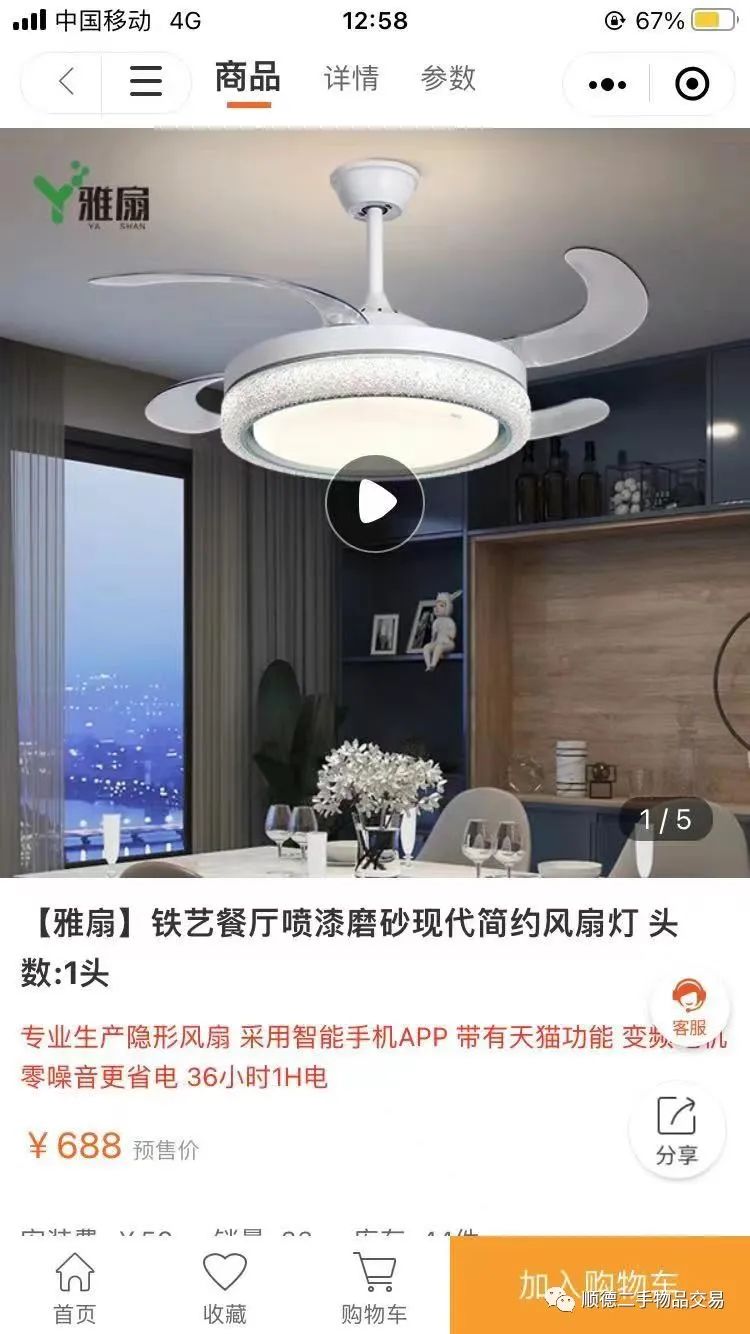
Task: Switch to the 详情 tab
Action: (x=351, y=79)
